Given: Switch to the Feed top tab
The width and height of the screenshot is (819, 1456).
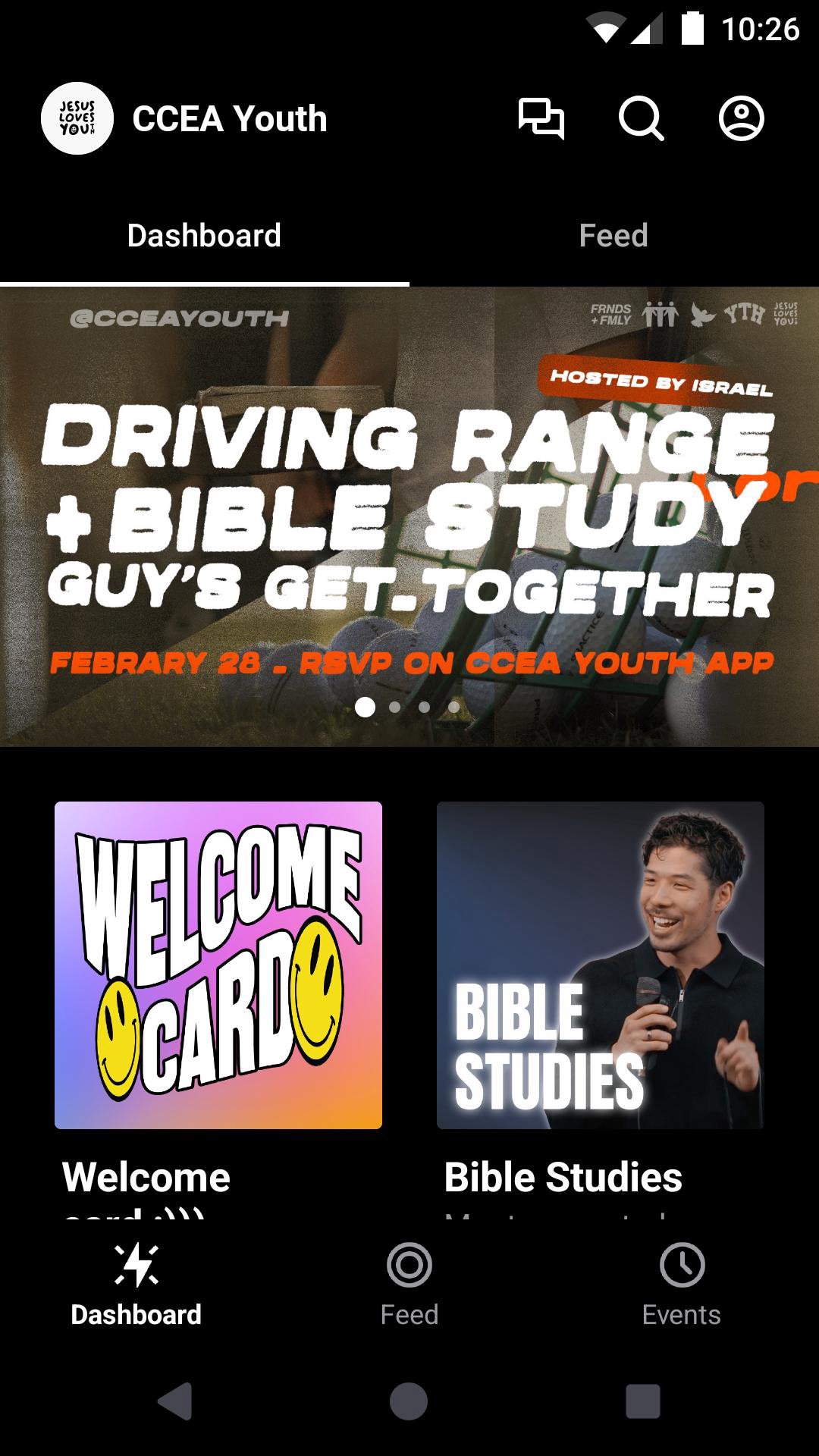Looking at the screenshot, I should pyautogui.click(x=613, y=236).
